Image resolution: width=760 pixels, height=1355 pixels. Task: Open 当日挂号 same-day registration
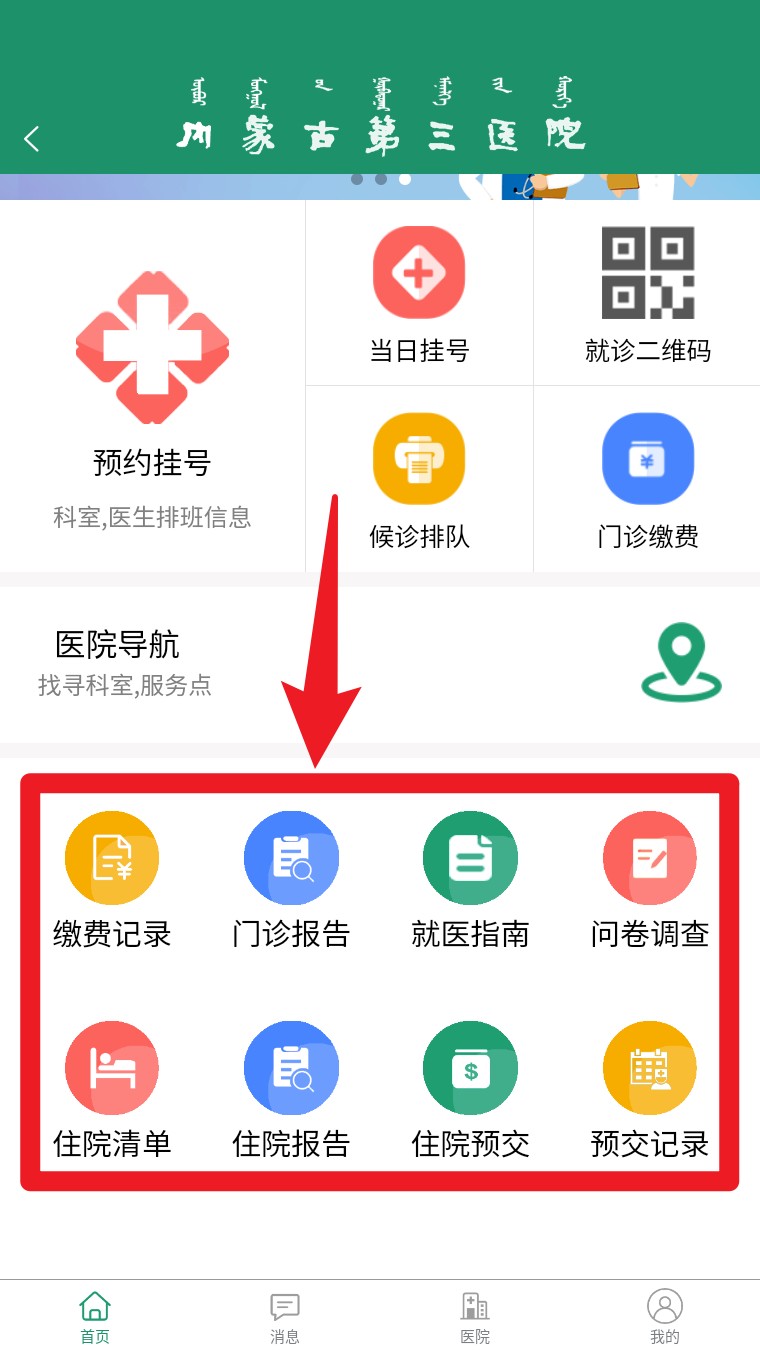419,295
